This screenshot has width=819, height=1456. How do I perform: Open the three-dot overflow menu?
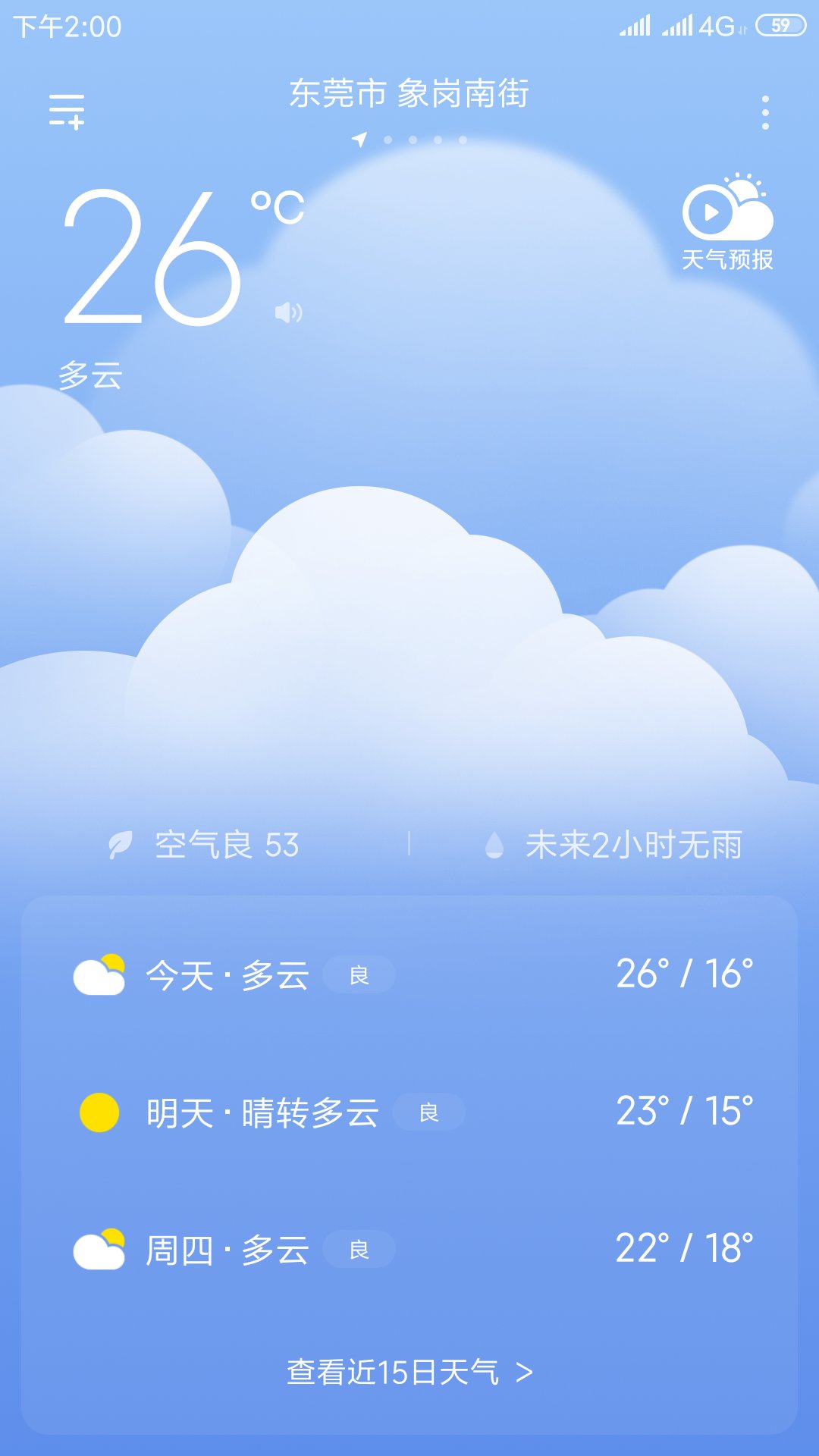click(765, 113)
